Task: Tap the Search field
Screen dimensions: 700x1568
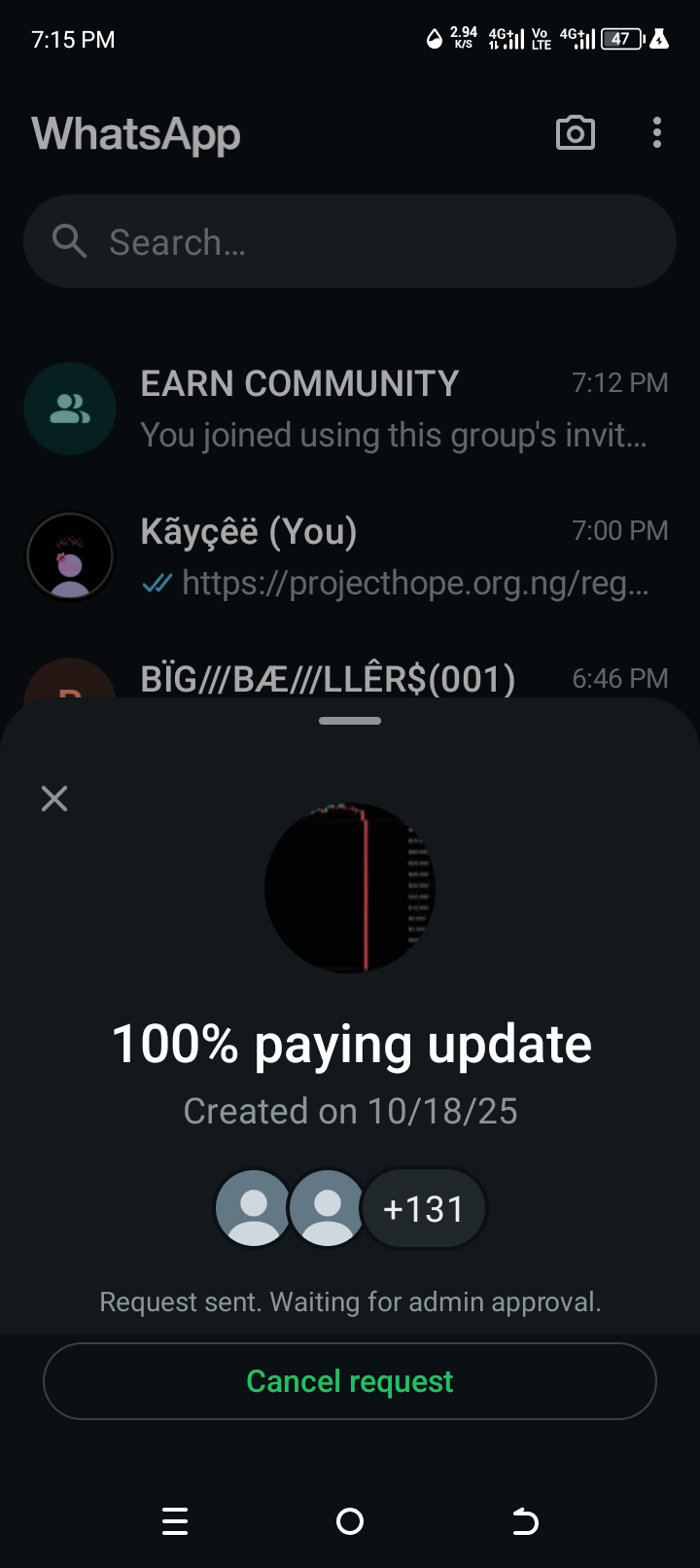Action: pos(350,241)
